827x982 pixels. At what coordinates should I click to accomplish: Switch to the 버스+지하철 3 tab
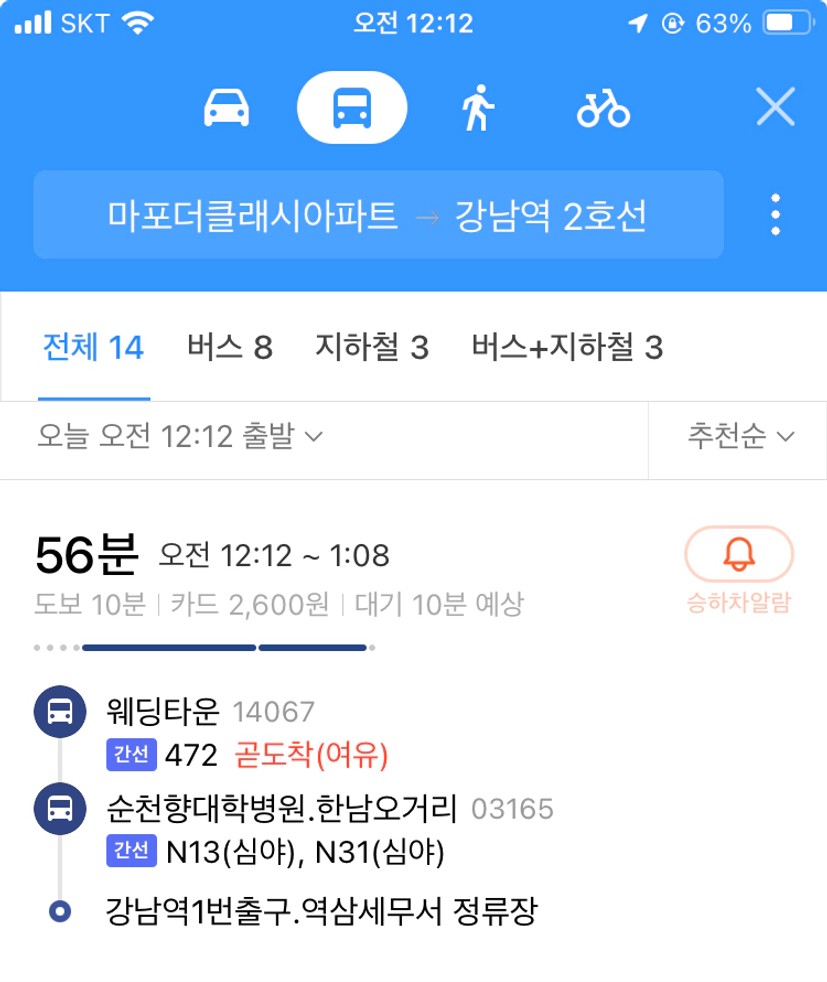click(x=567, y=348)
